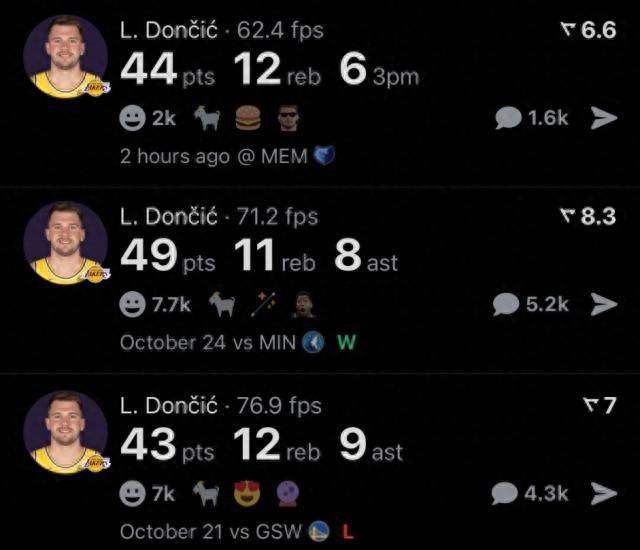Open comments on the 43 pts Dončić card

pos(531,493)
